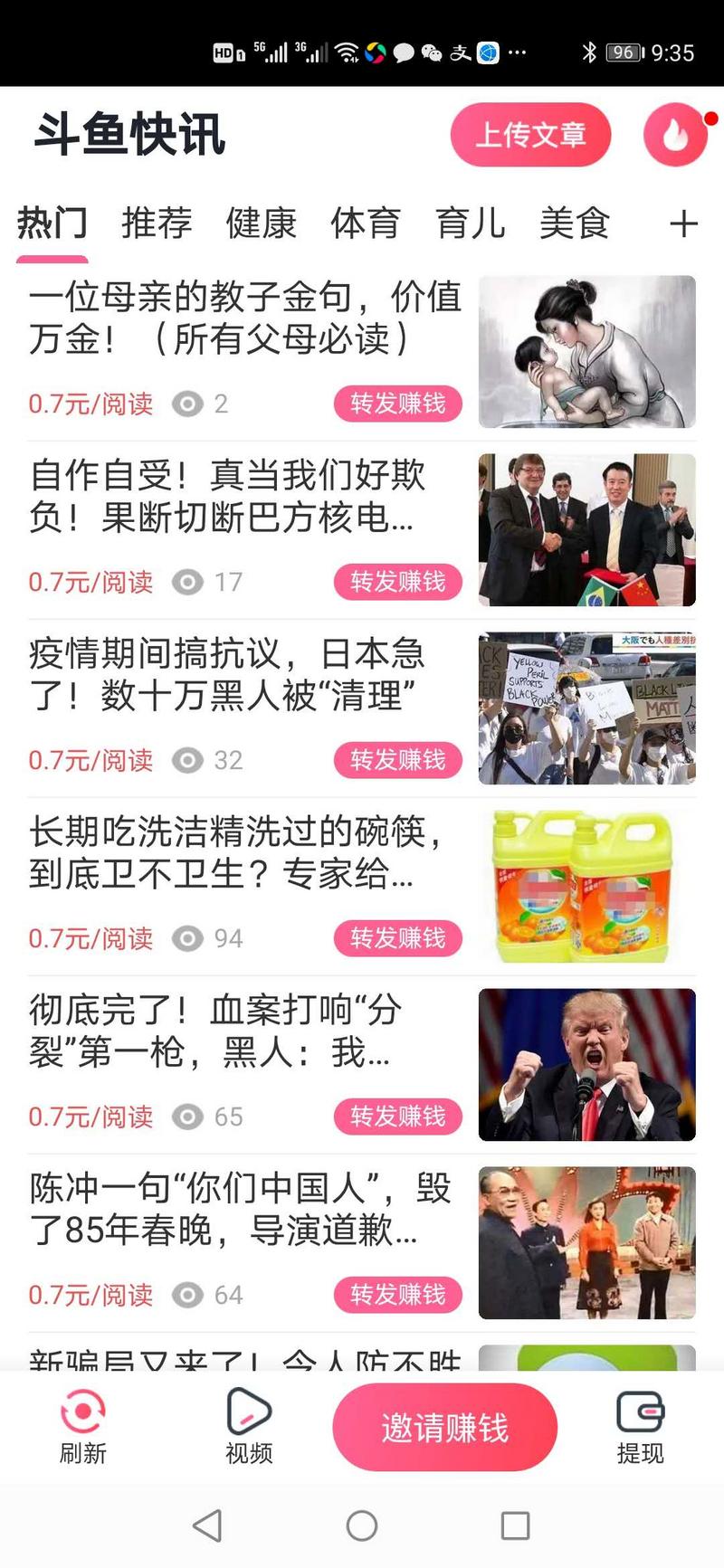Switch to the 健康 tab

[x=261, y=223]
